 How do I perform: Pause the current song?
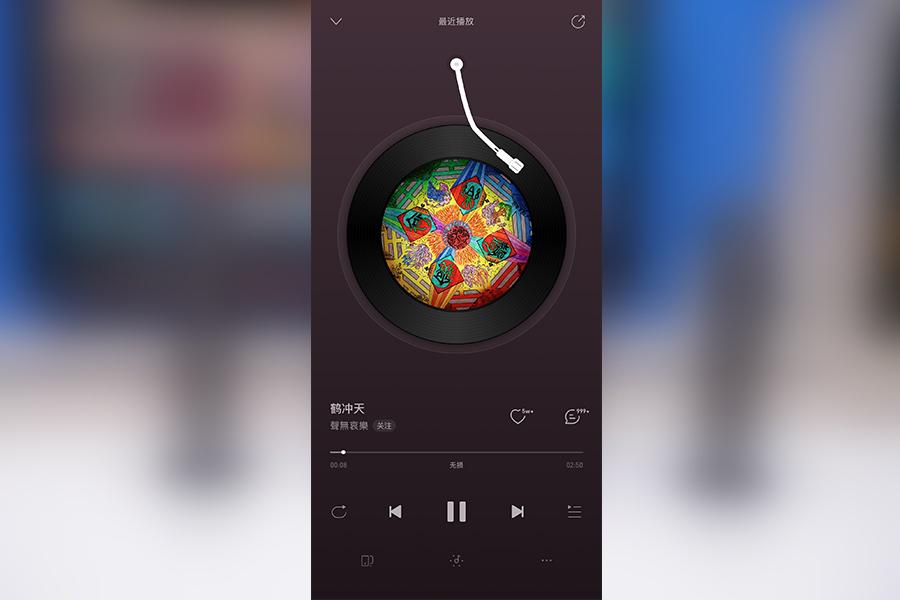click(456, 512)
